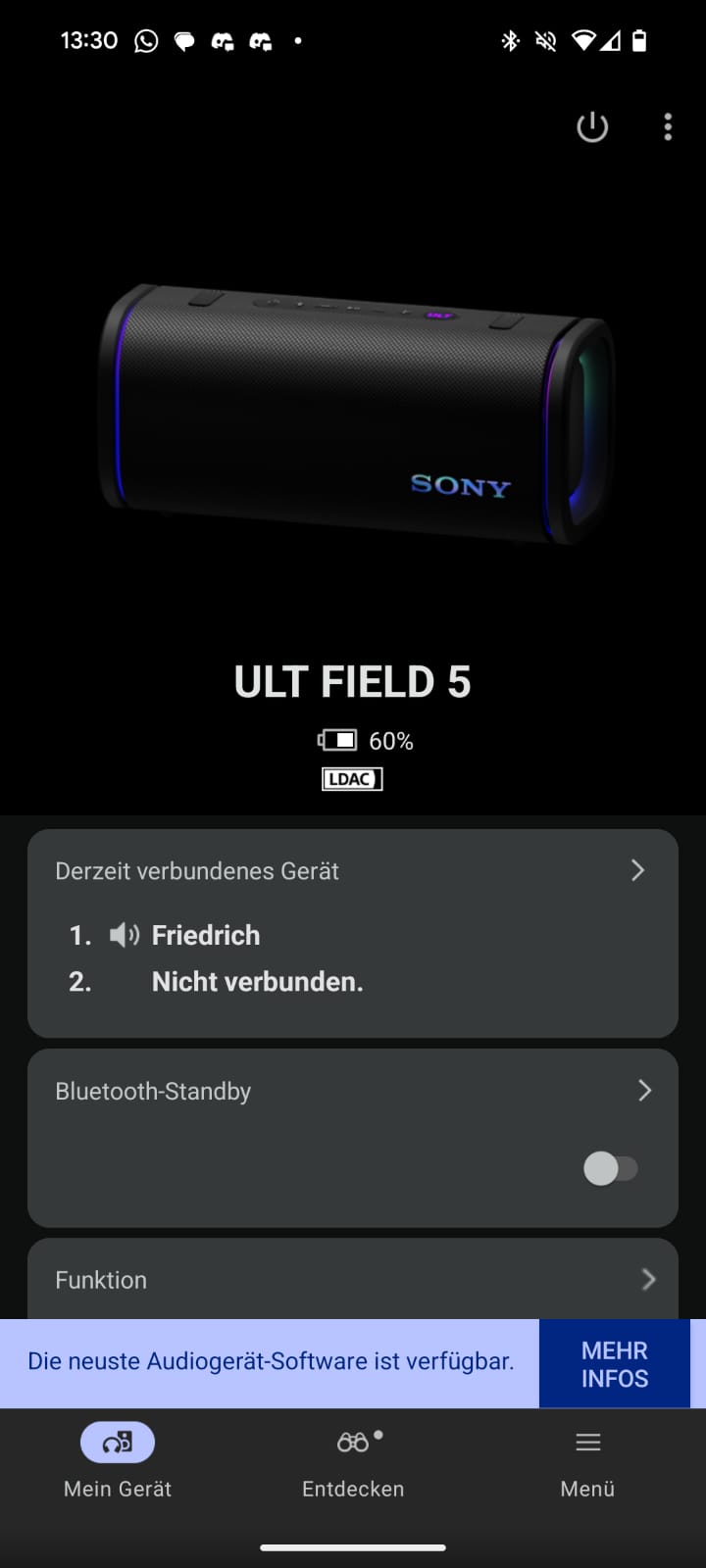The width and height of the screenshot is (706, 1568).
Task: Tap the power icon to turn off speaker
Action: [x=592, y=127]
